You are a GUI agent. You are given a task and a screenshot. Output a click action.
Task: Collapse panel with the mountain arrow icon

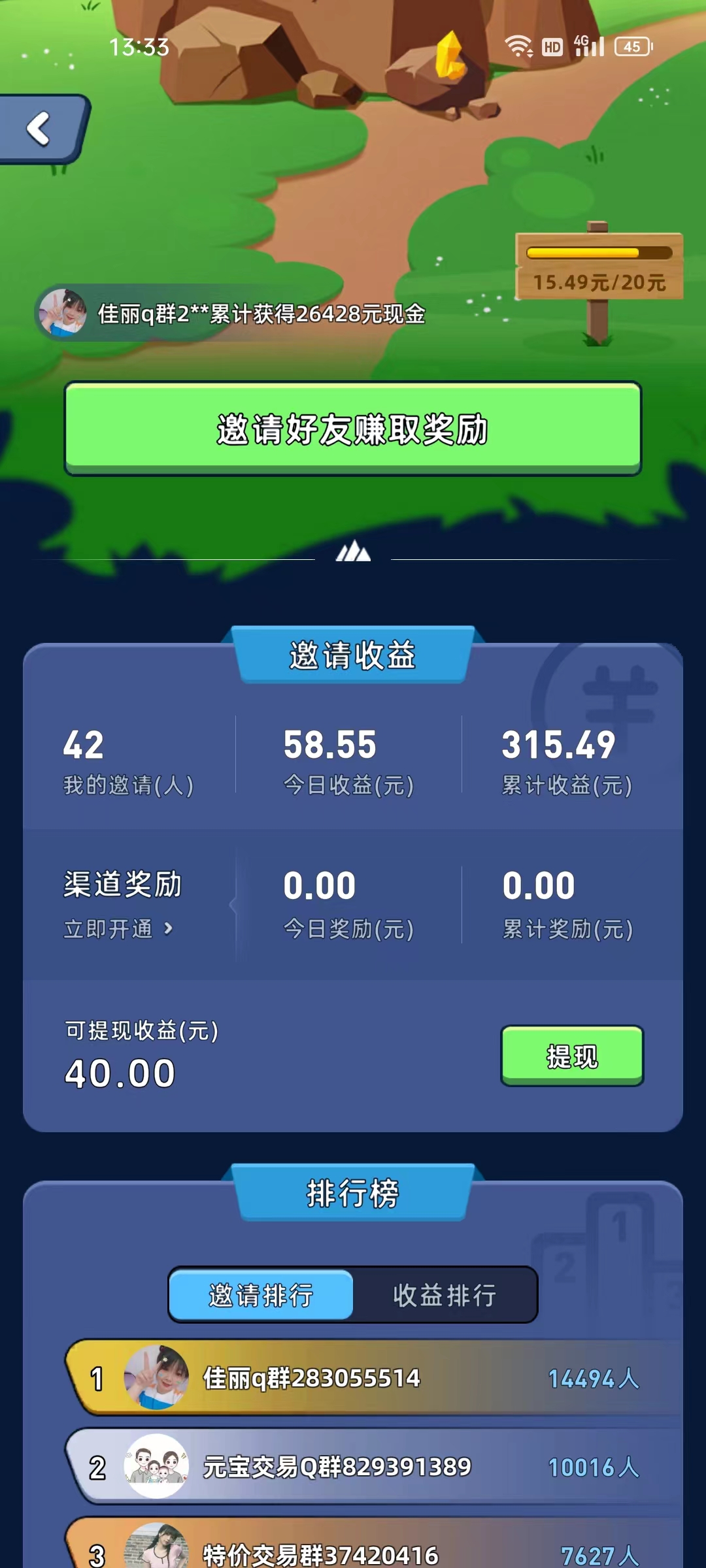click(x=353, y=552)
